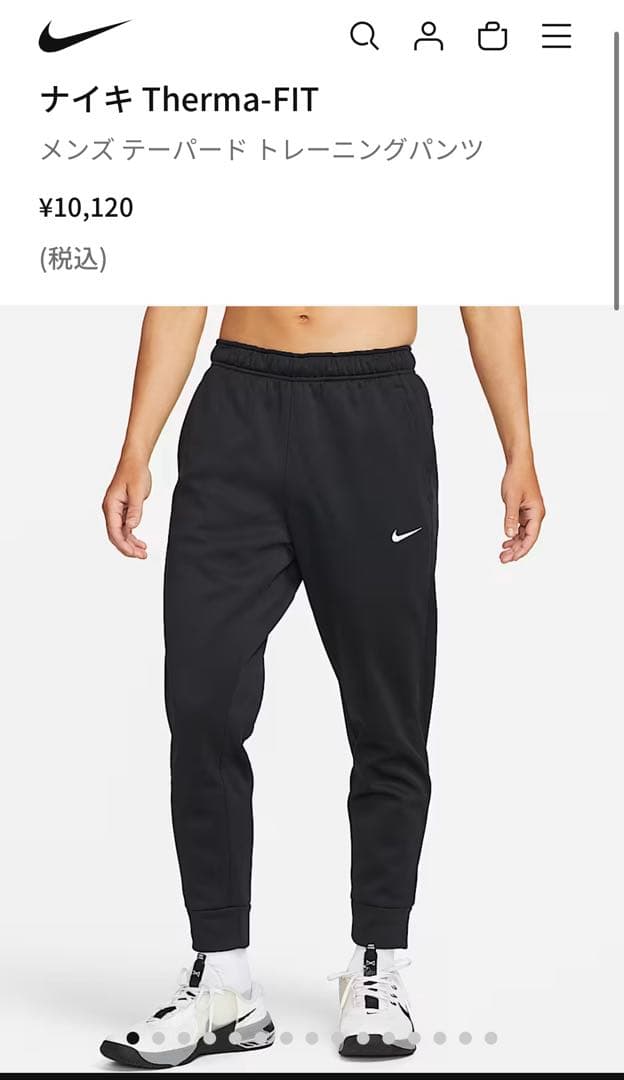Open the account profile icon
This screenshot has height=1080, width=624.
(x=428, y=37)
